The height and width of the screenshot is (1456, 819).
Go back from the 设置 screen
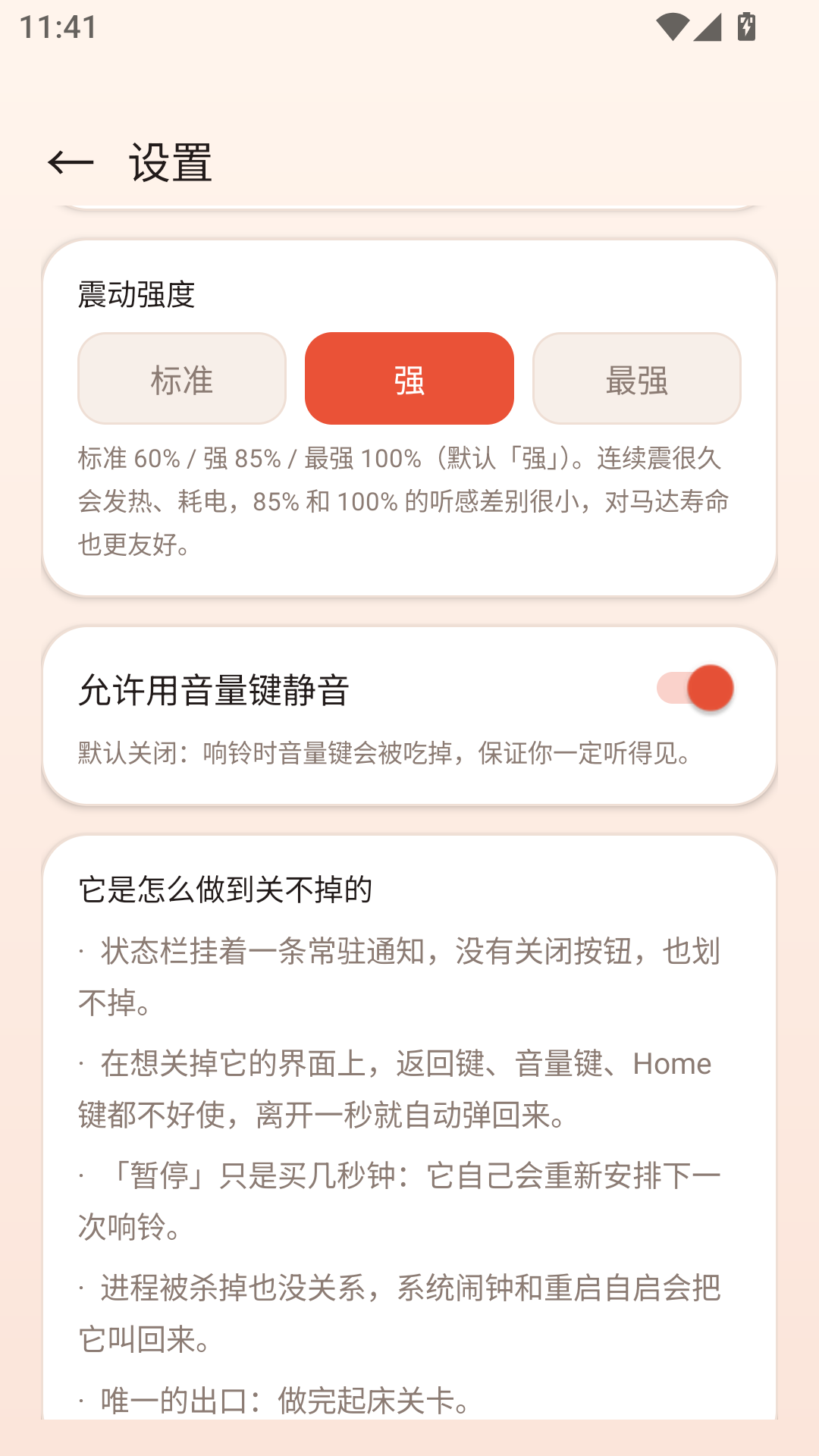(x=71, y=162)
